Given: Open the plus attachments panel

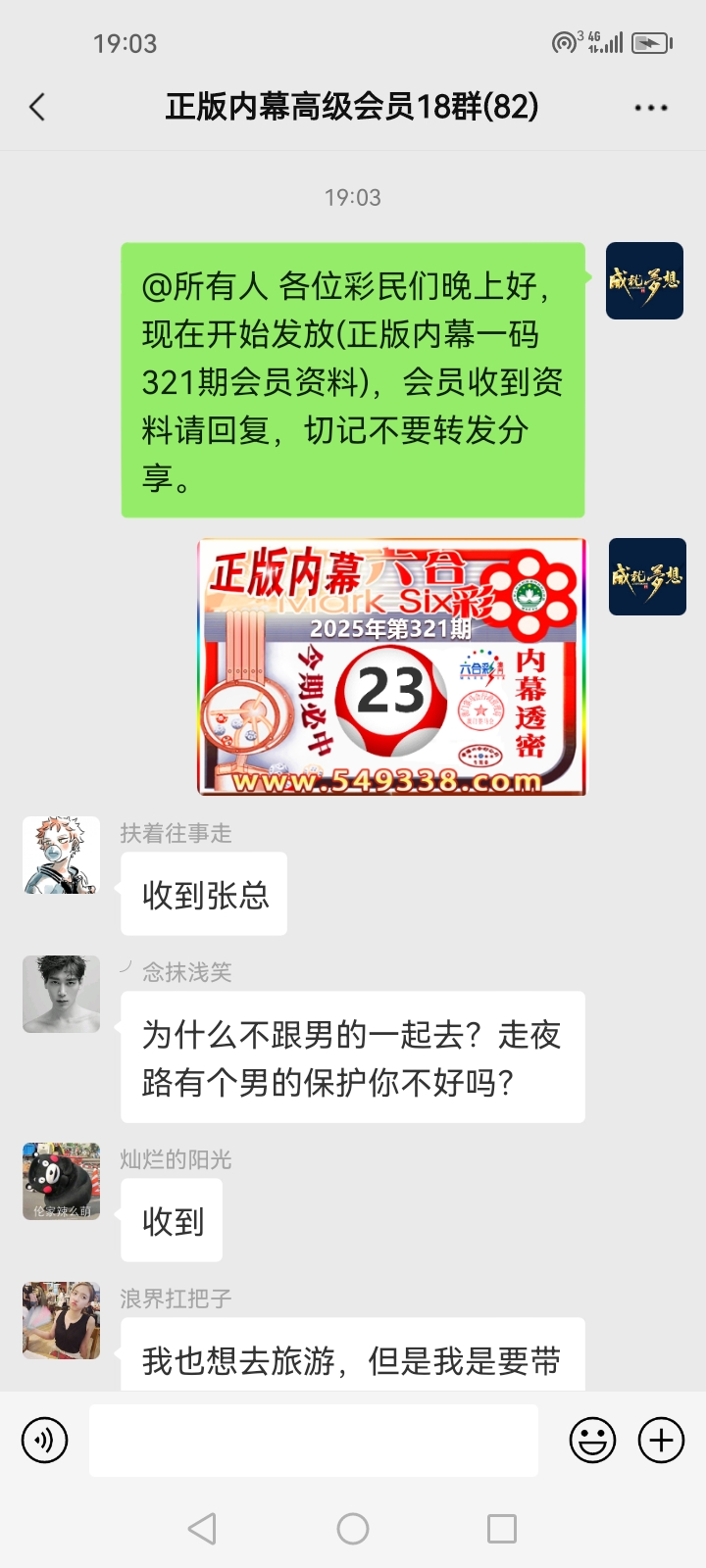Looking at the screenshot, I should [662, 1441].
